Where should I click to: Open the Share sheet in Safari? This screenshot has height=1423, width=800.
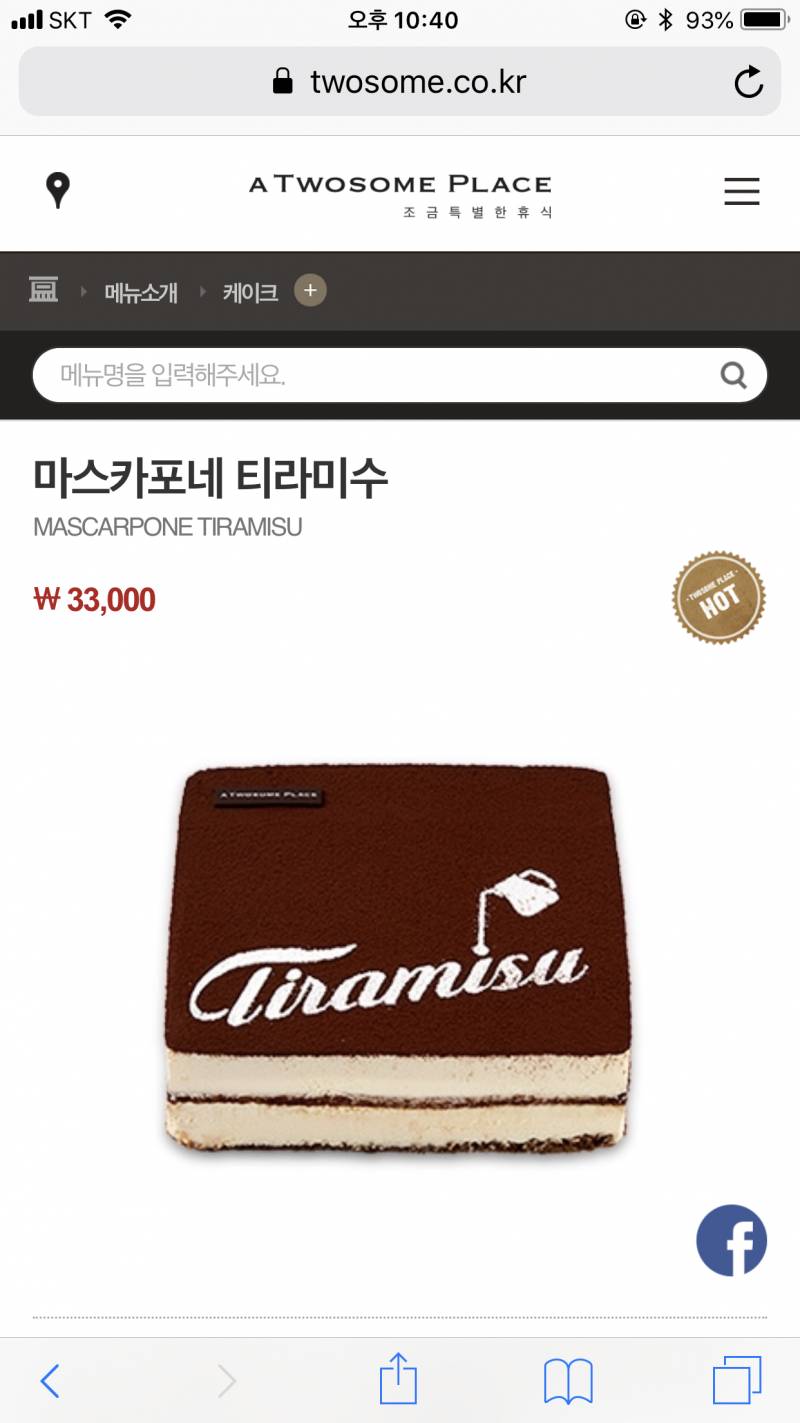pyautogui.click(x=398, y=1379)
